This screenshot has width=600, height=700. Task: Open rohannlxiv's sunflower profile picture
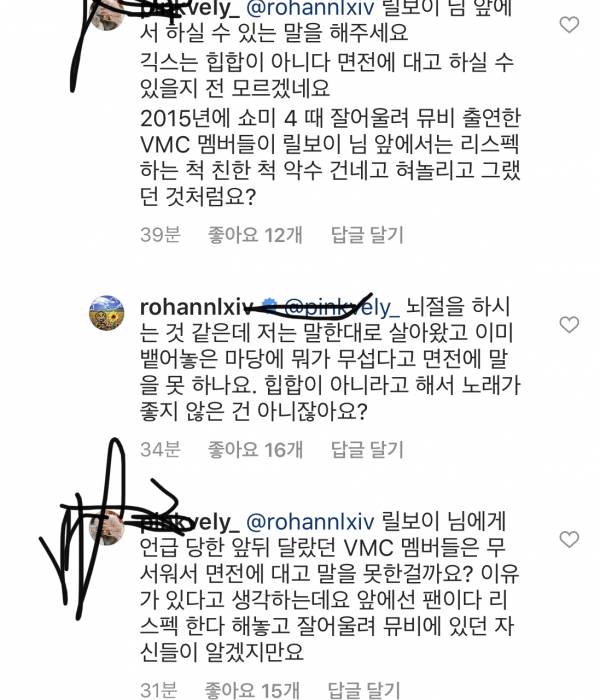[107, 313]
